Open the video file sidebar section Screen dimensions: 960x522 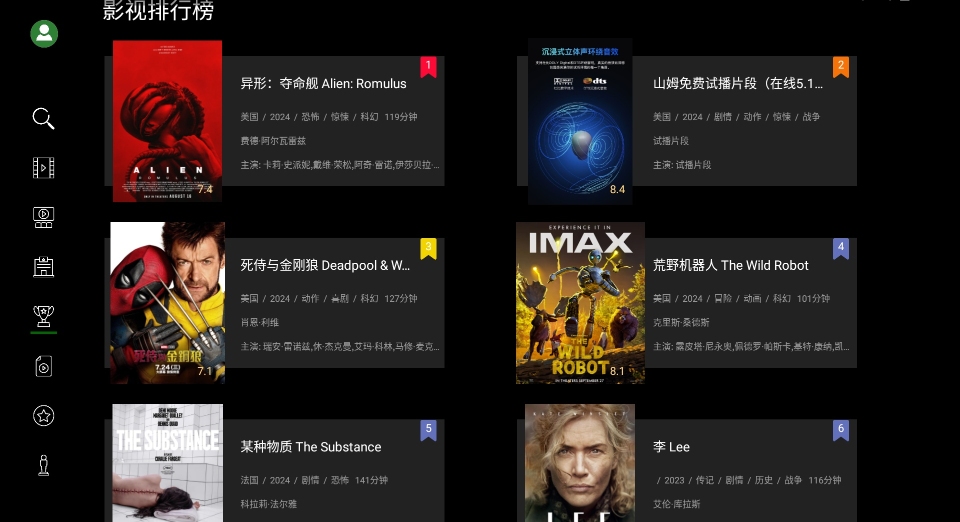point(43,366)
